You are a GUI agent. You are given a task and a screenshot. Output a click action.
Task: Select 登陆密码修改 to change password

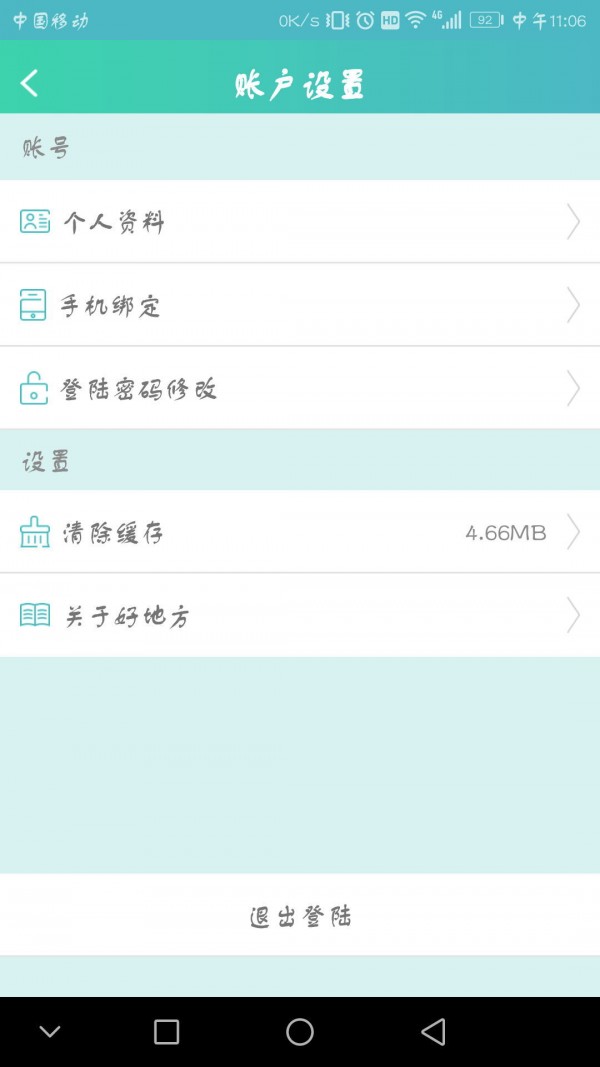pos(300,389)
